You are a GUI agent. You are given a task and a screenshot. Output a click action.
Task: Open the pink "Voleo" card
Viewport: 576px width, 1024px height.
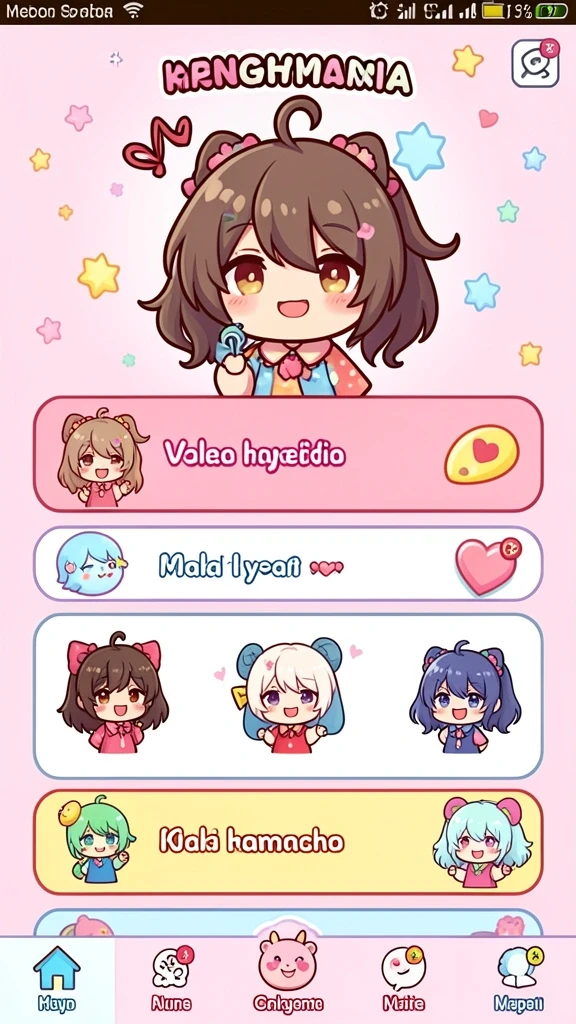[x=288, y=453]
